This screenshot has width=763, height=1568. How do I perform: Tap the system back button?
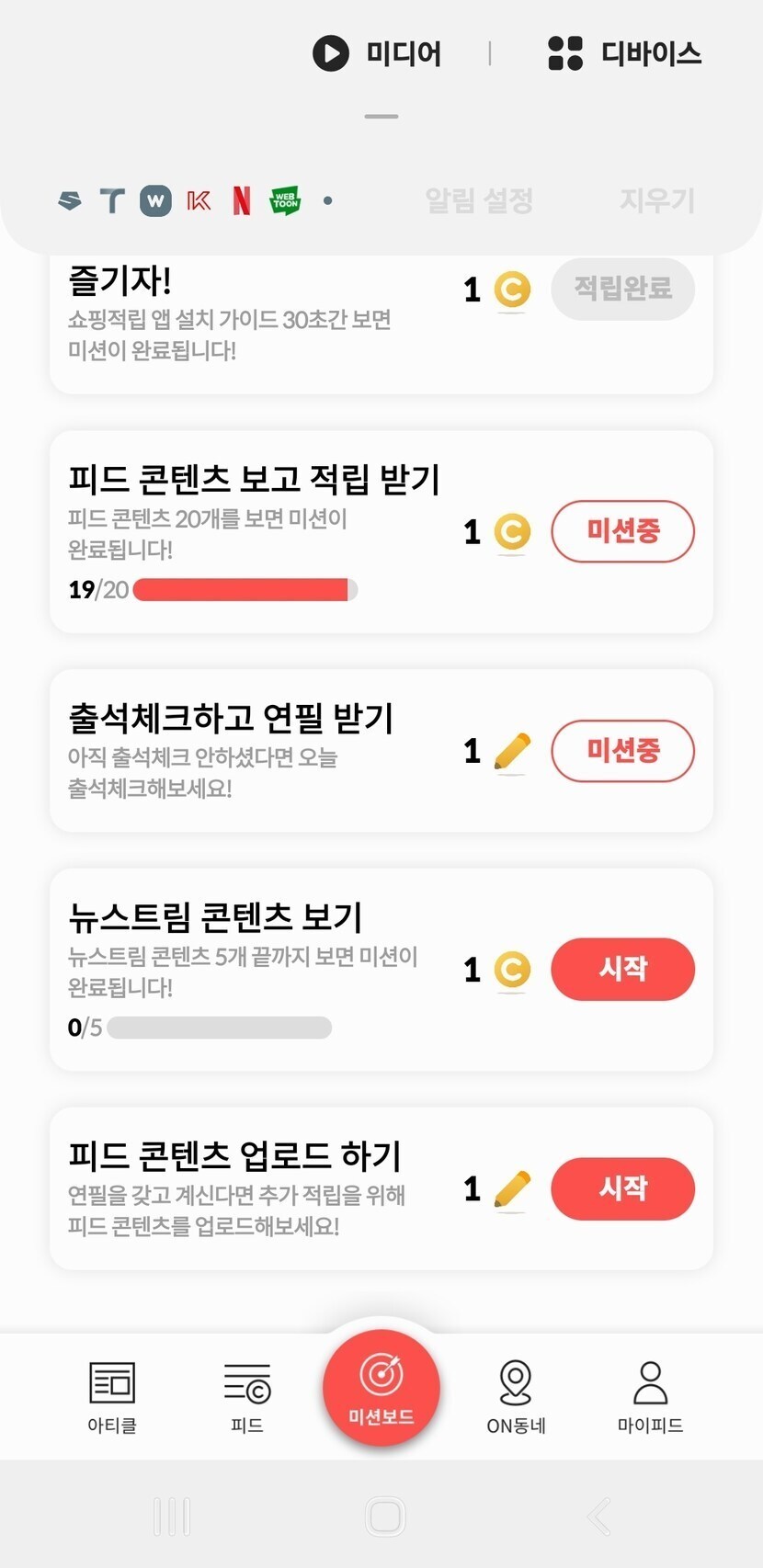[x=598, y=1517]
